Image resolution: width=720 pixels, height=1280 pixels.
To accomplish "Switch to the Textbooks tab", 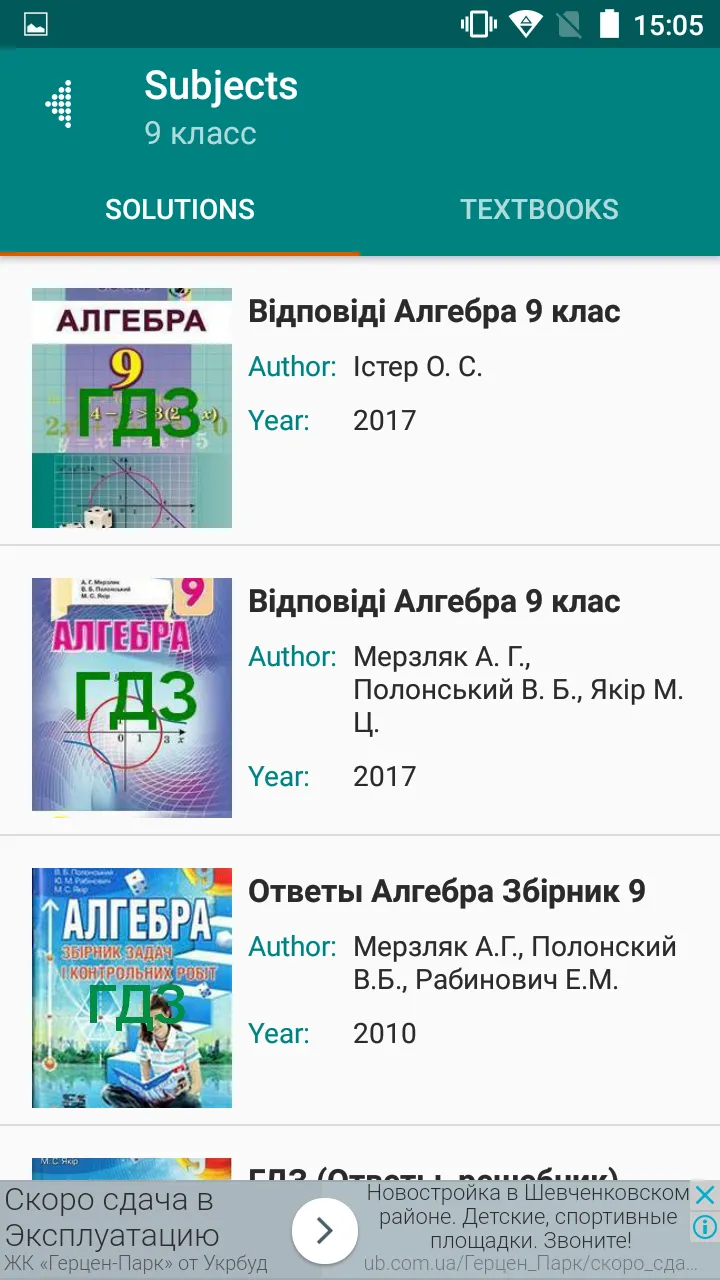I will click(539, 209).
